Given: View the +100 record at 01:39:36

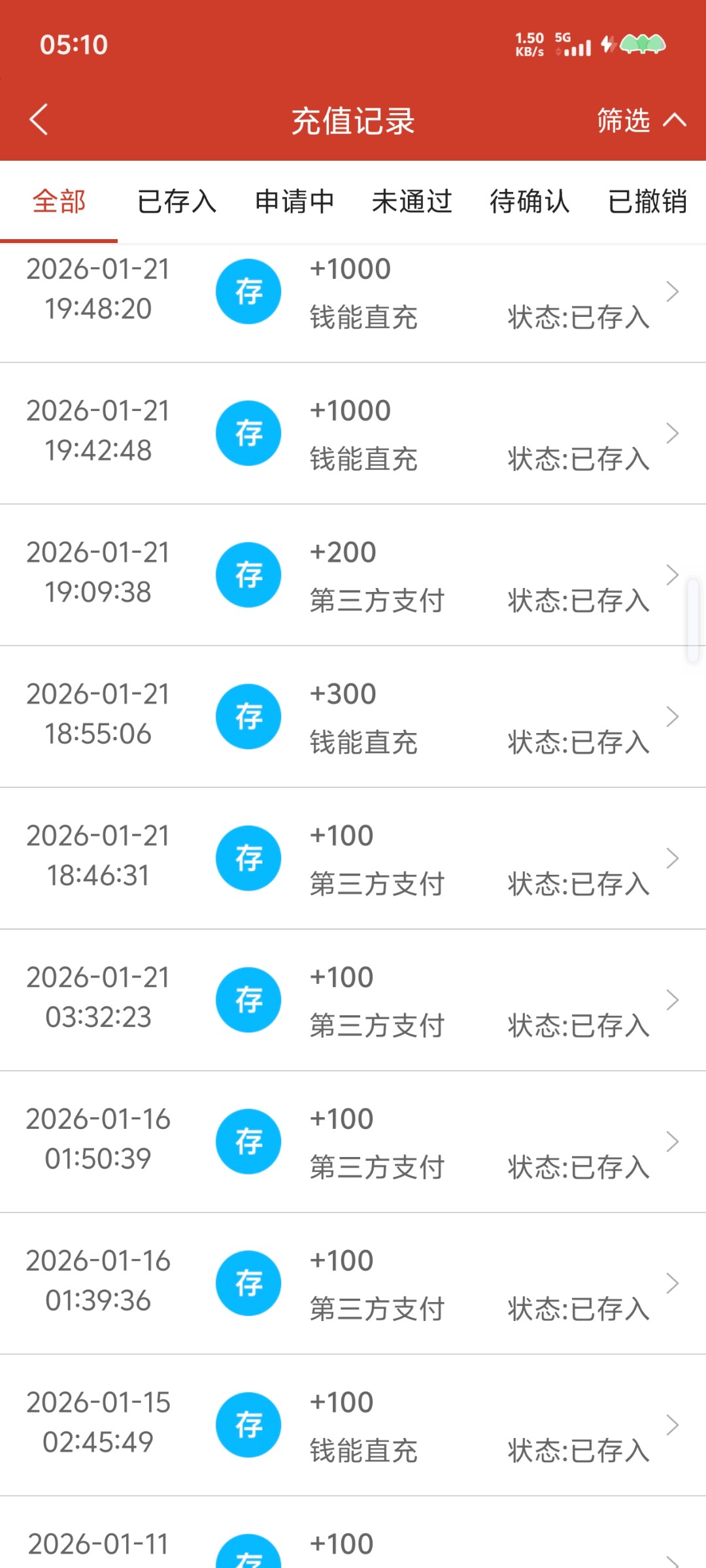Looking at the screenshot, I should pos(353,1284).
